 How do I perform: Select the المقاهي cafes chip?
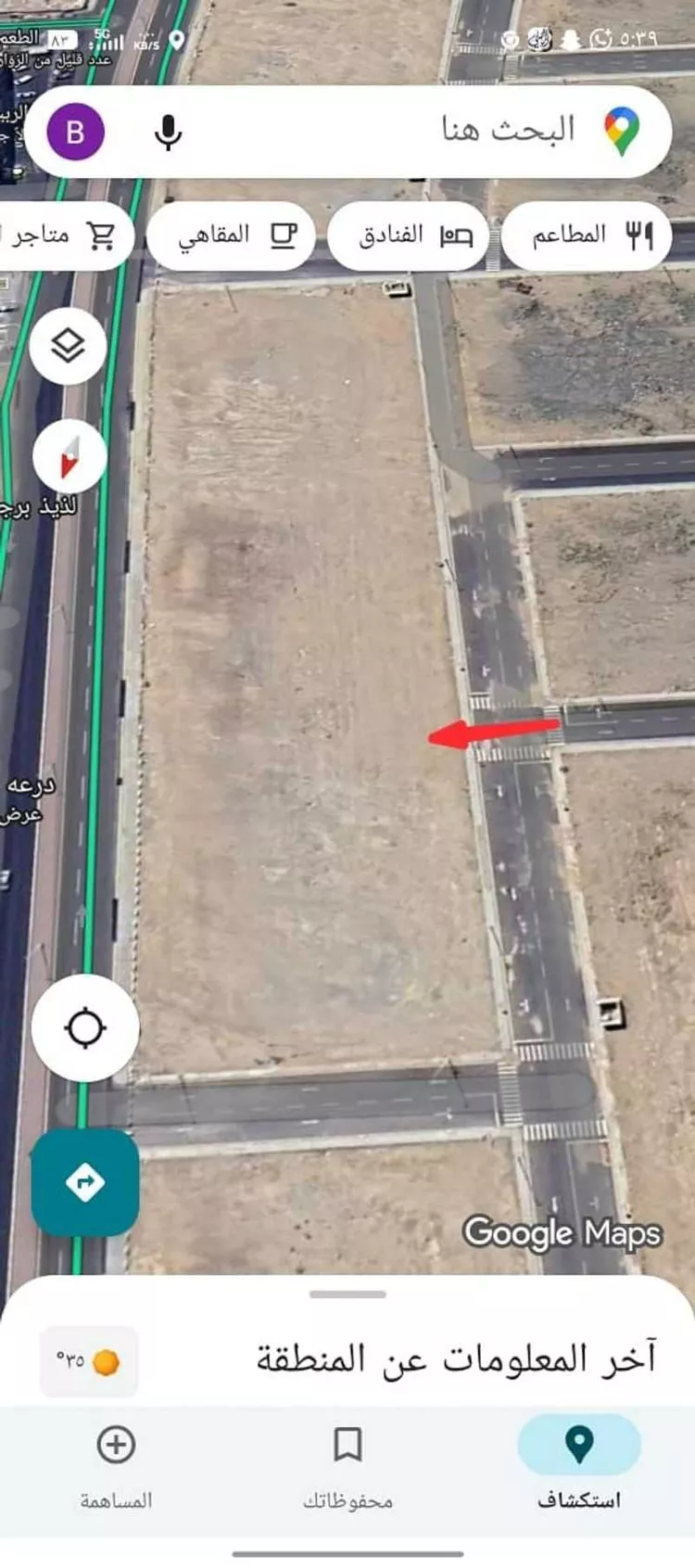click(x=232, y=236)
